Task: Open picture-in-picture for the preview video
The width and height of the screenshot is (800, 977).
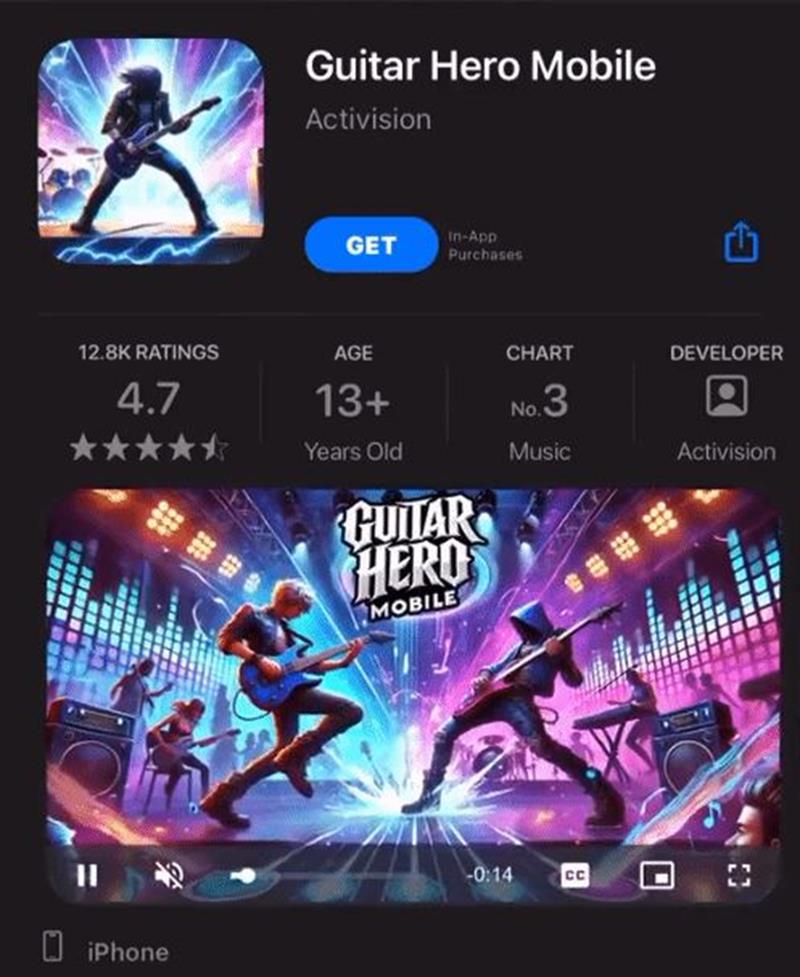Action: [657, 876]
